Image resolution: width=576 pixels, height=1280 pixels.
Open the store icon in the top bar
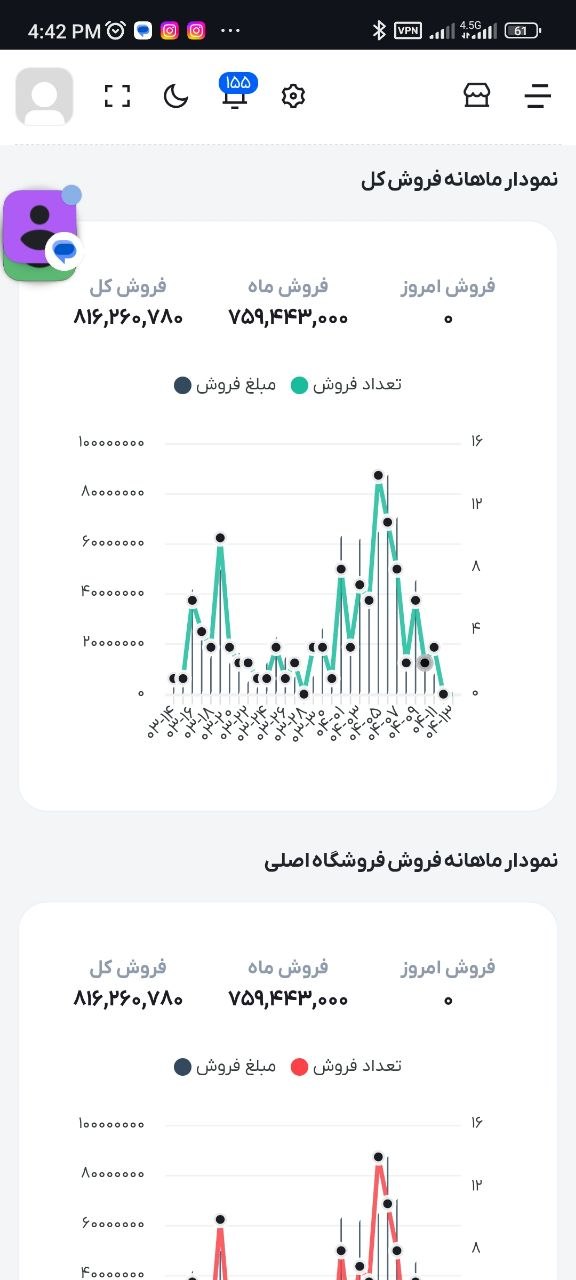[477, 95]
